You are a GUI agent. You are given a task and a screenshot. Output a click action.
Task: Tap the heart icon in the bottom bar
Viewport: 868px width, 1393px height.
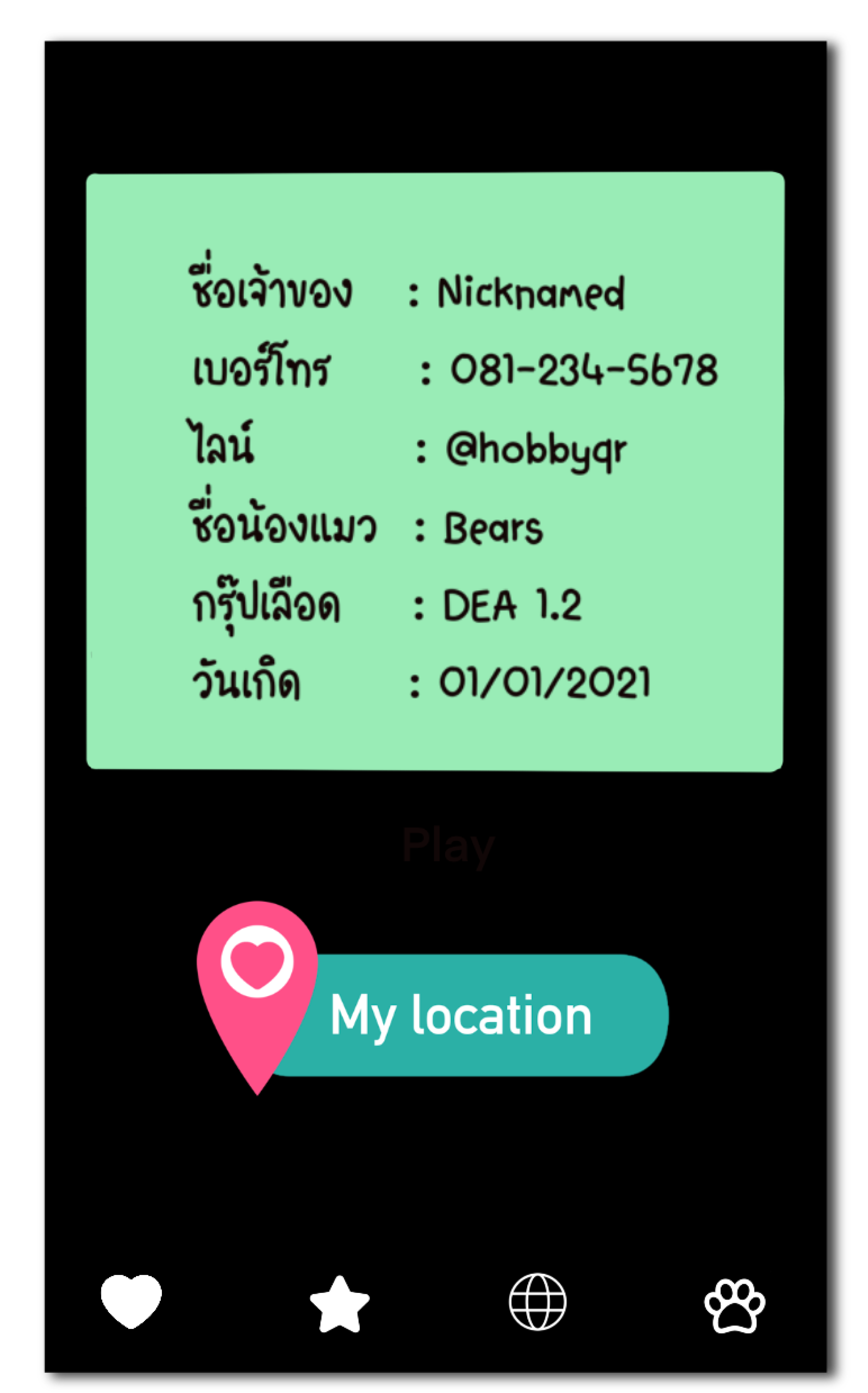pos(131,1301)
